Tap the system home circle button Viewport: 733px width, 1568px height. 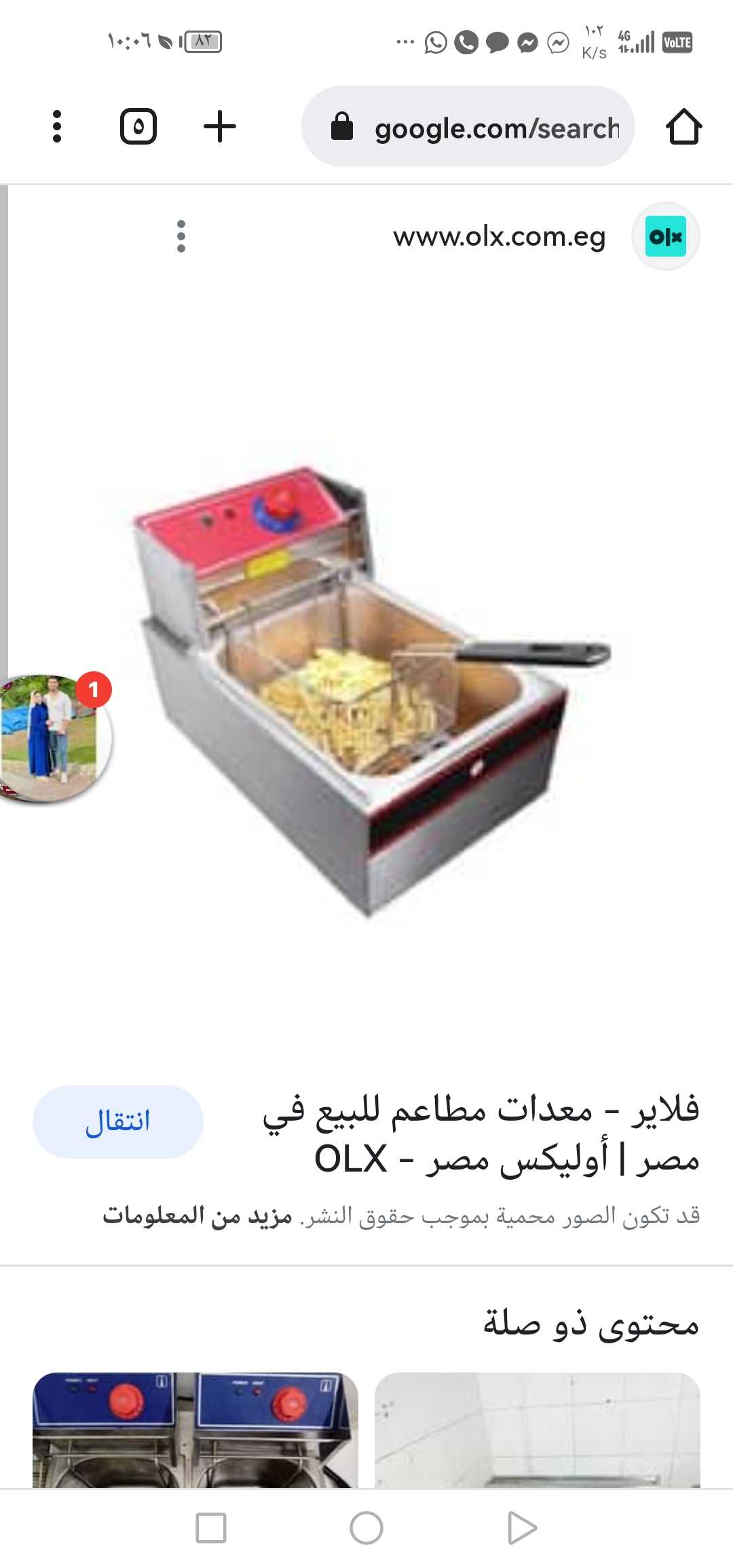click(366, 1528)
